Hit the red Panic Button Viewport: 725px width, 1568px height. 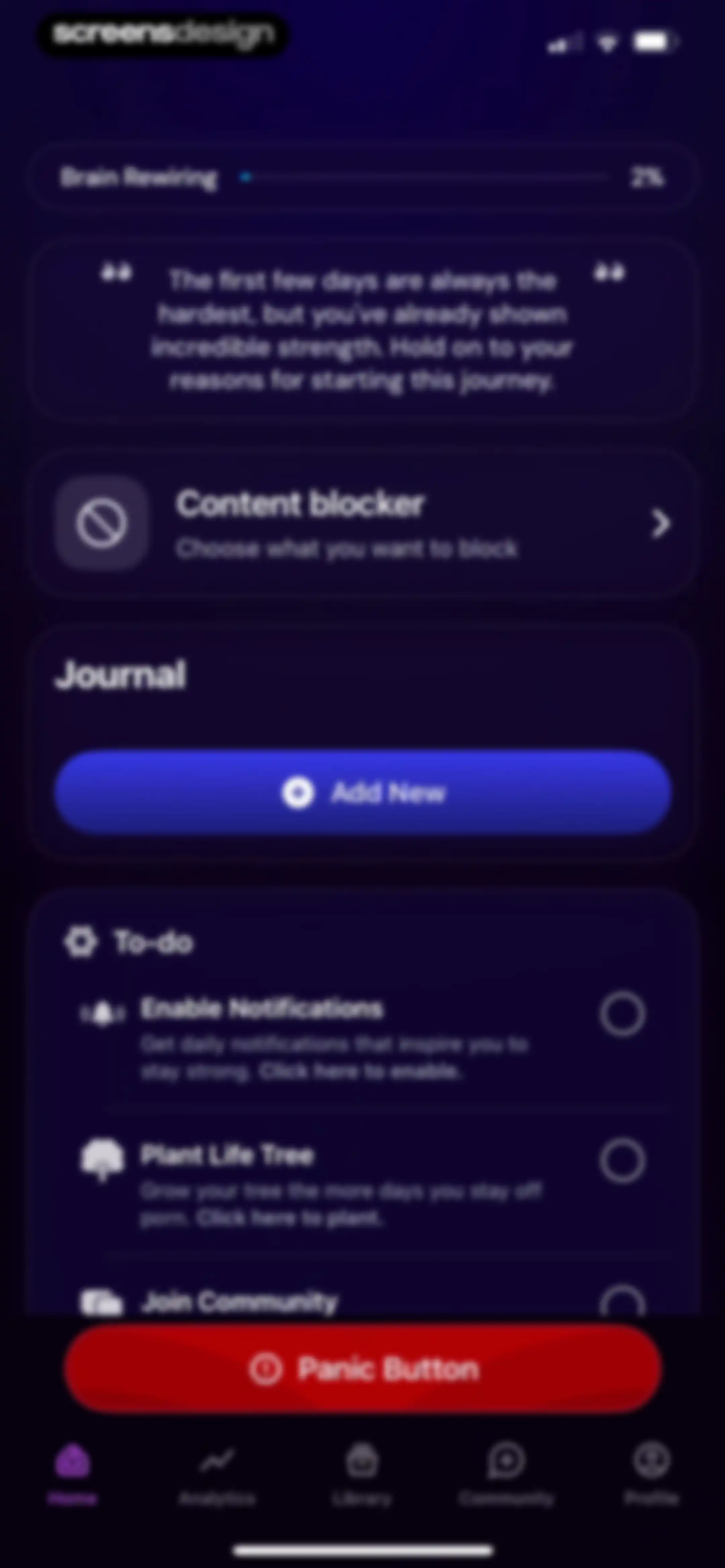363,1370
